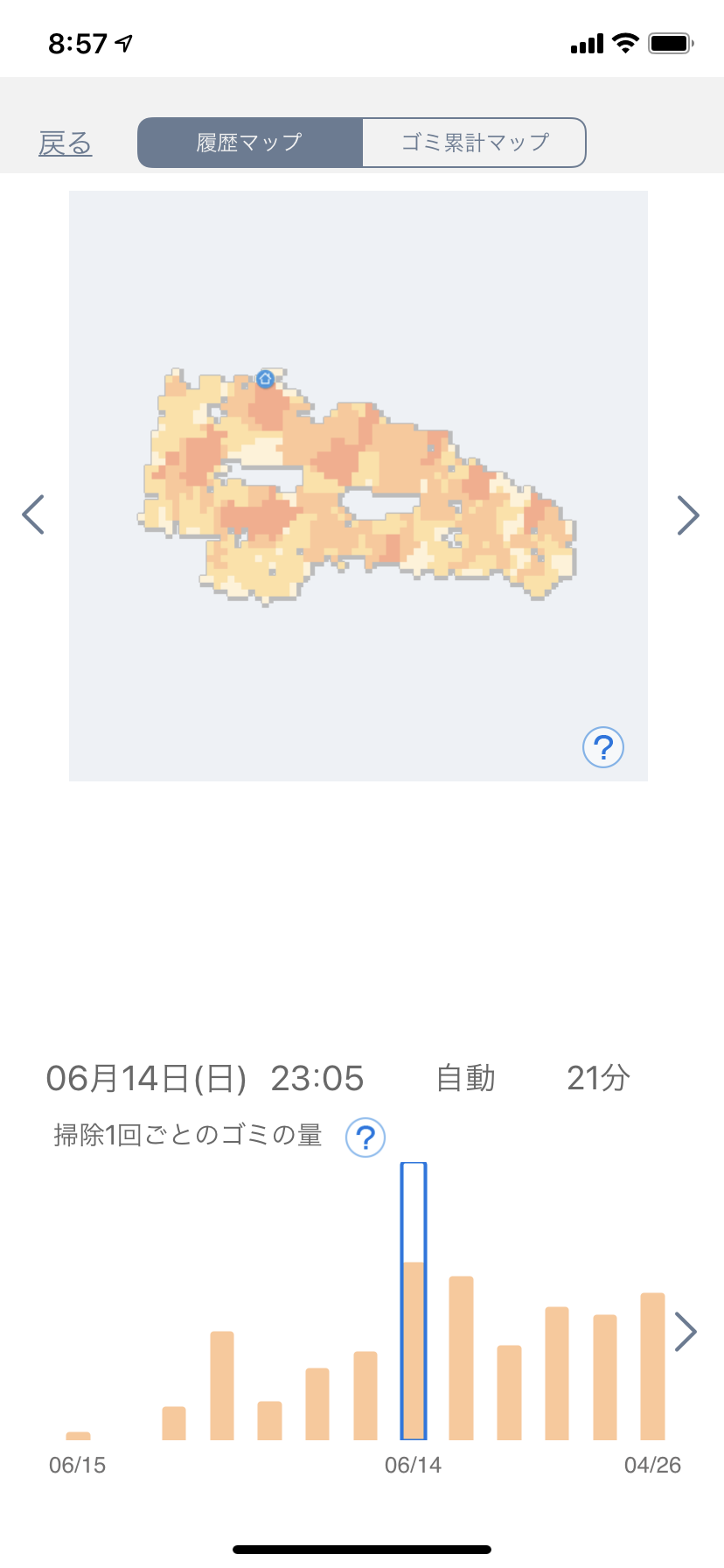Switch to the ゴミ累計マップ tab
This screenshot has width=724, height=1568.
474,143
